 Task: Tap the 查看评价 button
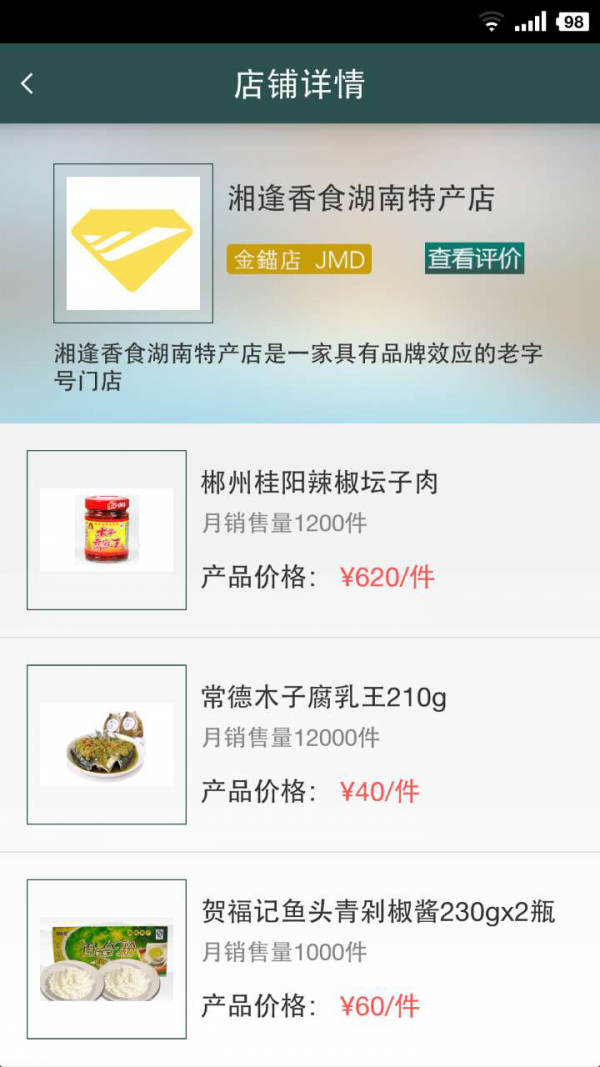474,259
